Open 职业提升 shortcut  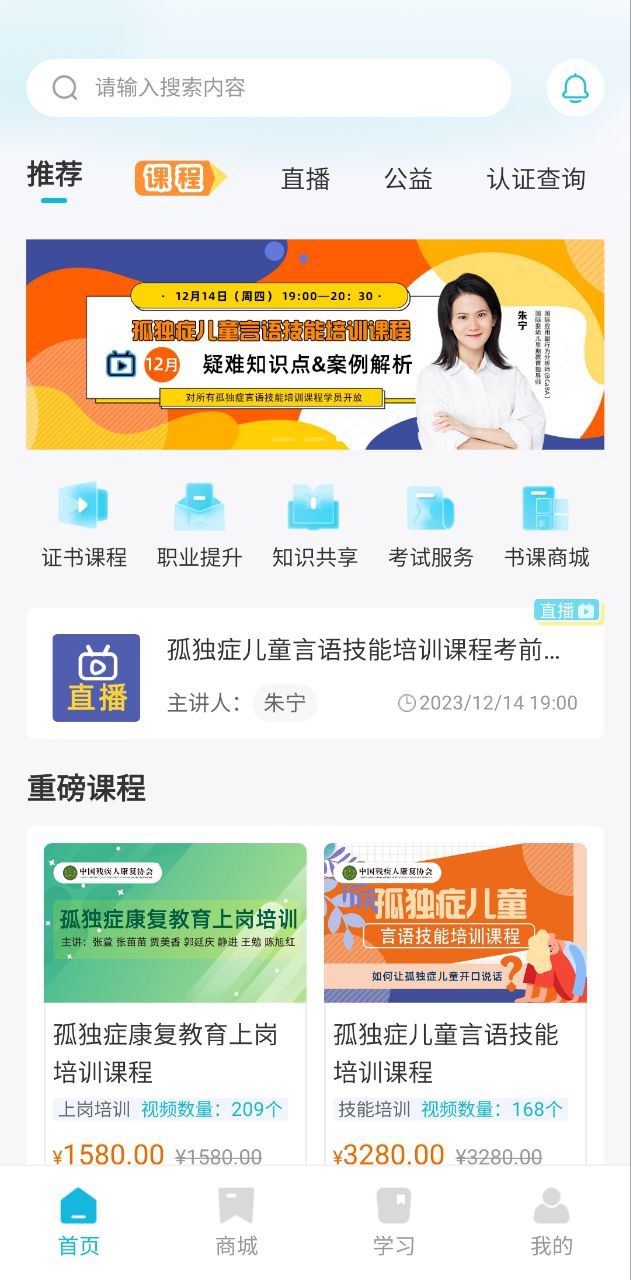click(x=199, y=527)
